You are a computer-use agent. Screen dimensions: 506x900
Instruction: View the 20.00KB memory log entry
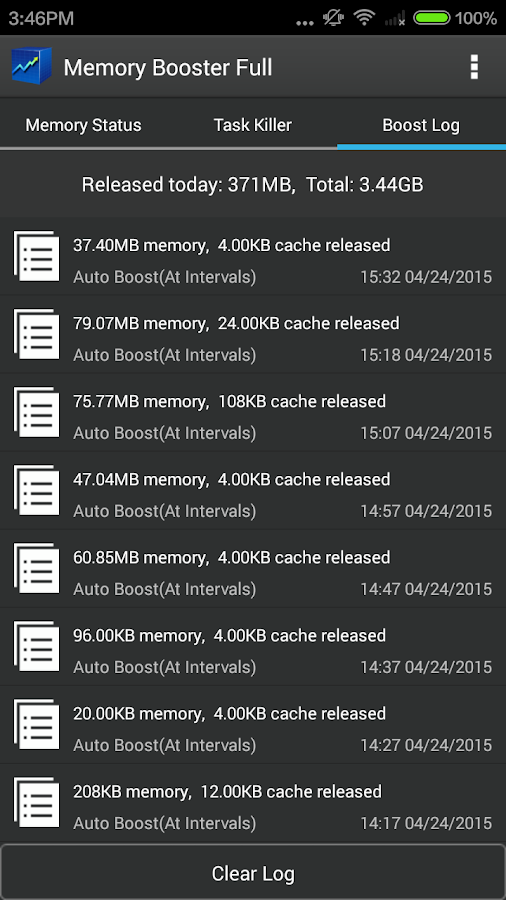pos(253,726)
